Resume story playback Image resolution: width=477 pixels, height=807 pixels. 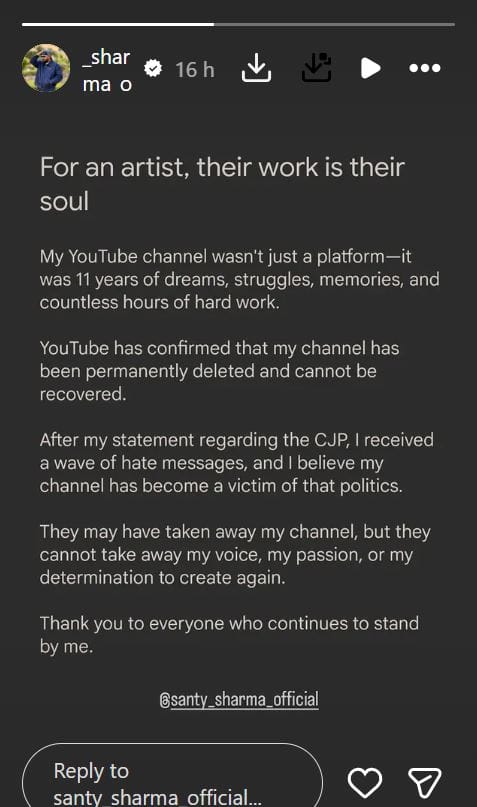[370, 68]
